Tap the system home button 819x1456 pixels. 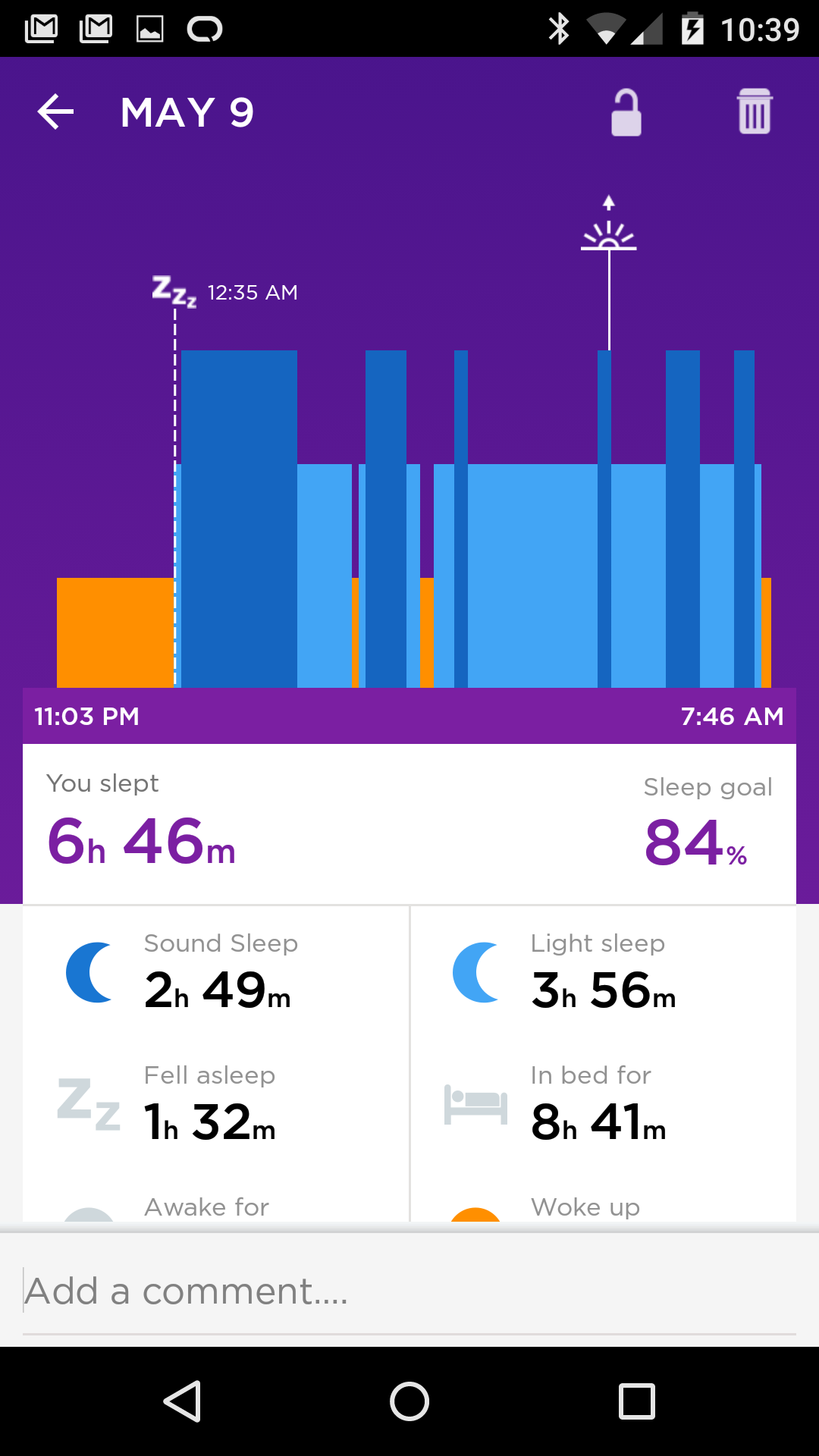(409, 1401)
